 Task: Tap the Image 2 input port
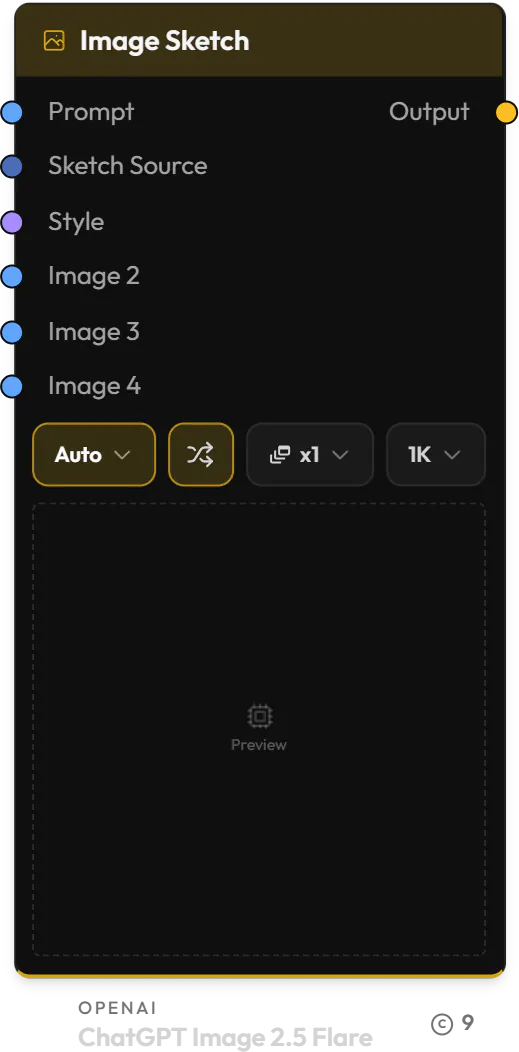click(11, 276)
